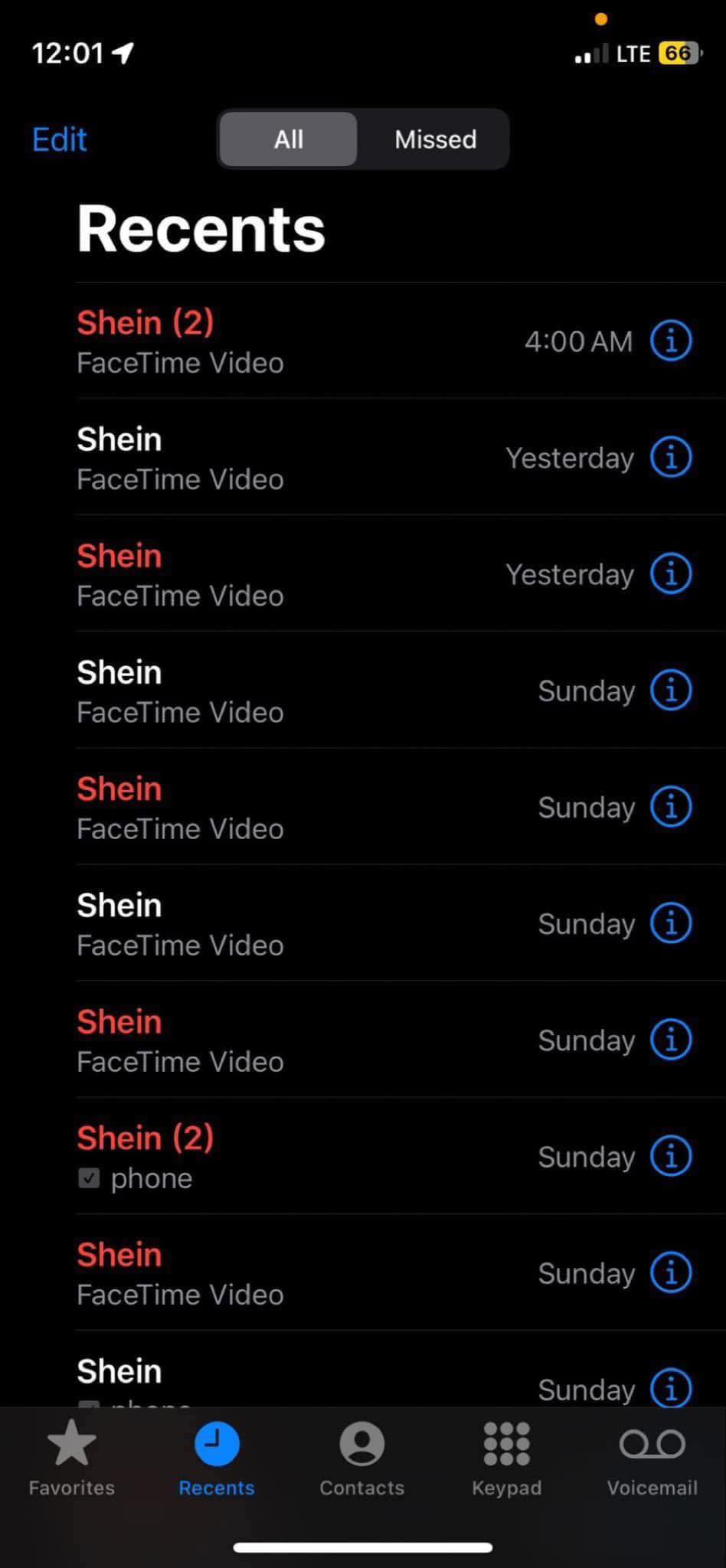This screenshot has width=726, height=1568.
Task: Select the Recents tab
Action: point(217,1458)
